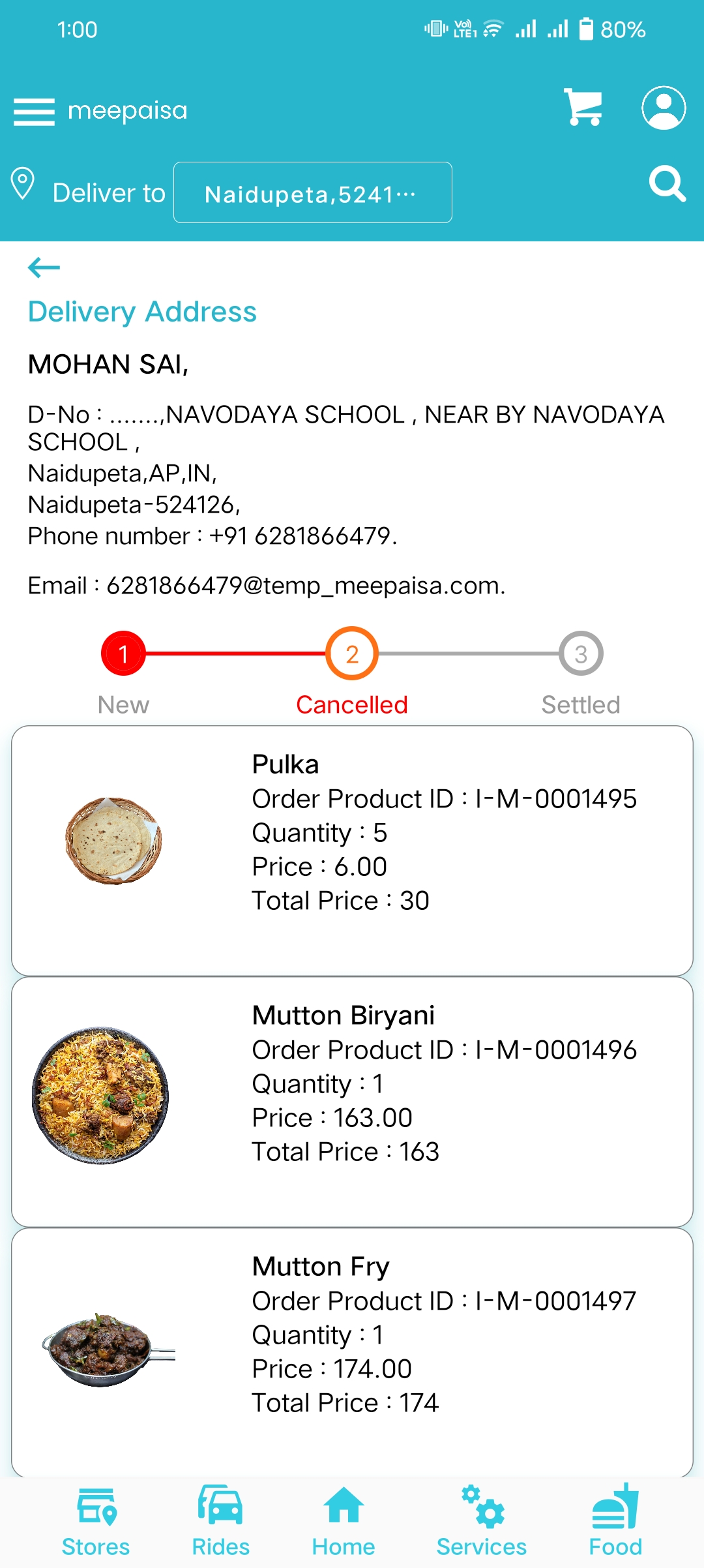
Task: Open the user profile icon
Action: coord(664,108)
